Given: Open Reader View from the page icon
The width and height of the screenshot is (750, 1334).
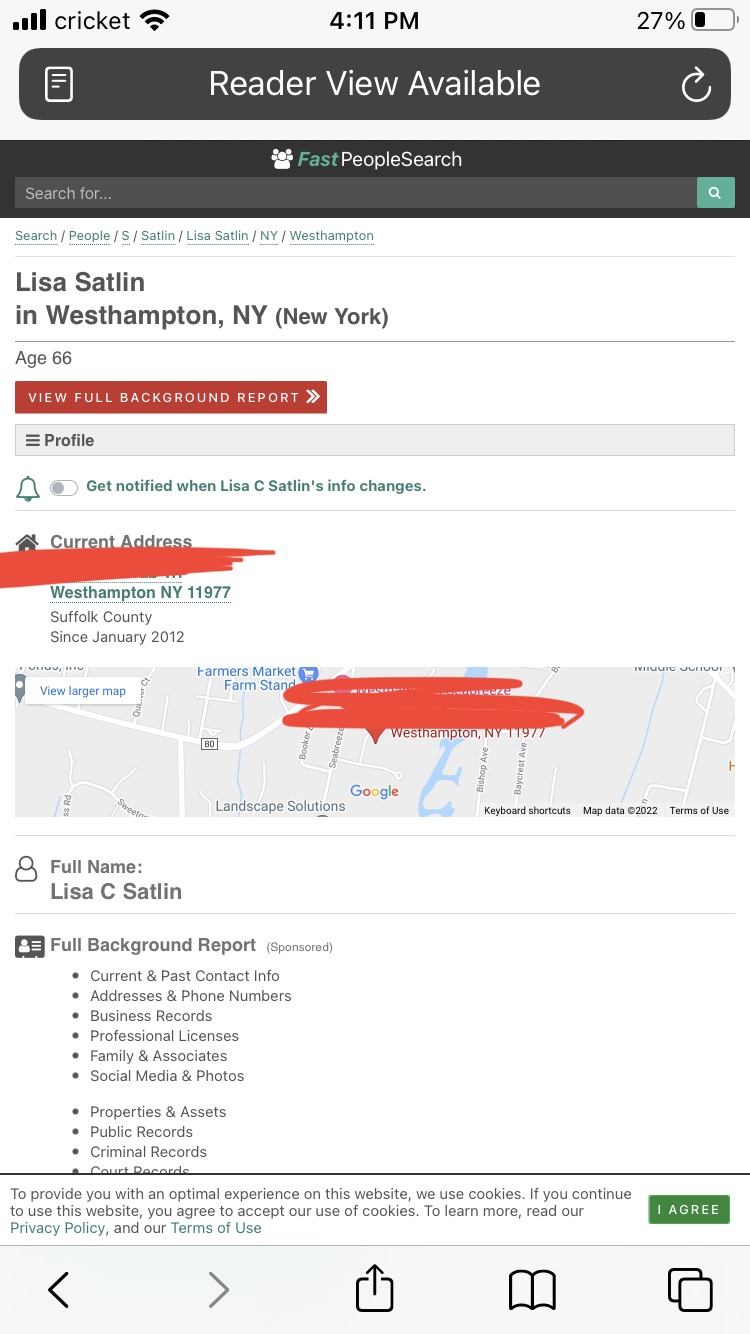Looking at the screenshot, I should click(x=59, y=84).
